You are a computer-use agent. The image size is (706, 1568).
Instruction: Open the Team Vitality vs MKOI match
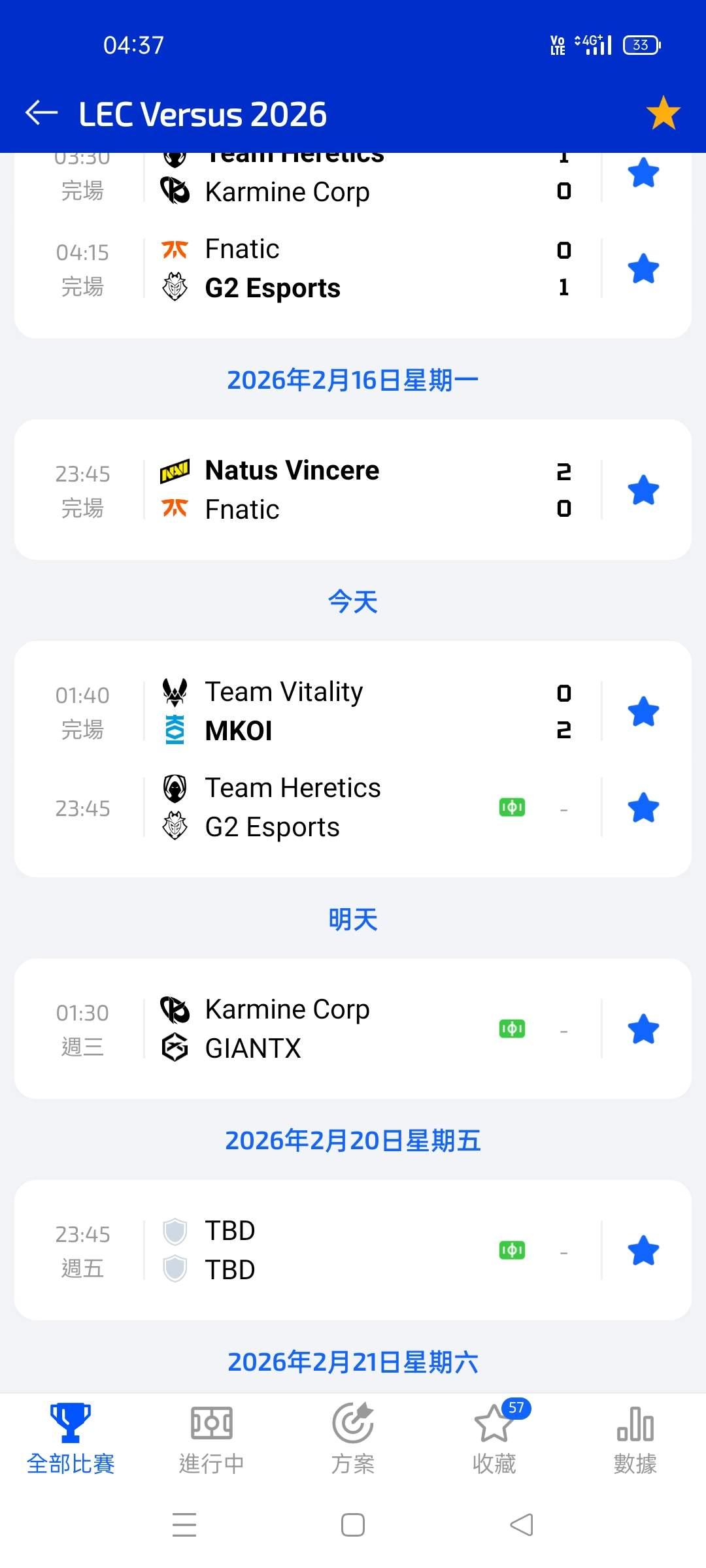click(x=353, y=711)
